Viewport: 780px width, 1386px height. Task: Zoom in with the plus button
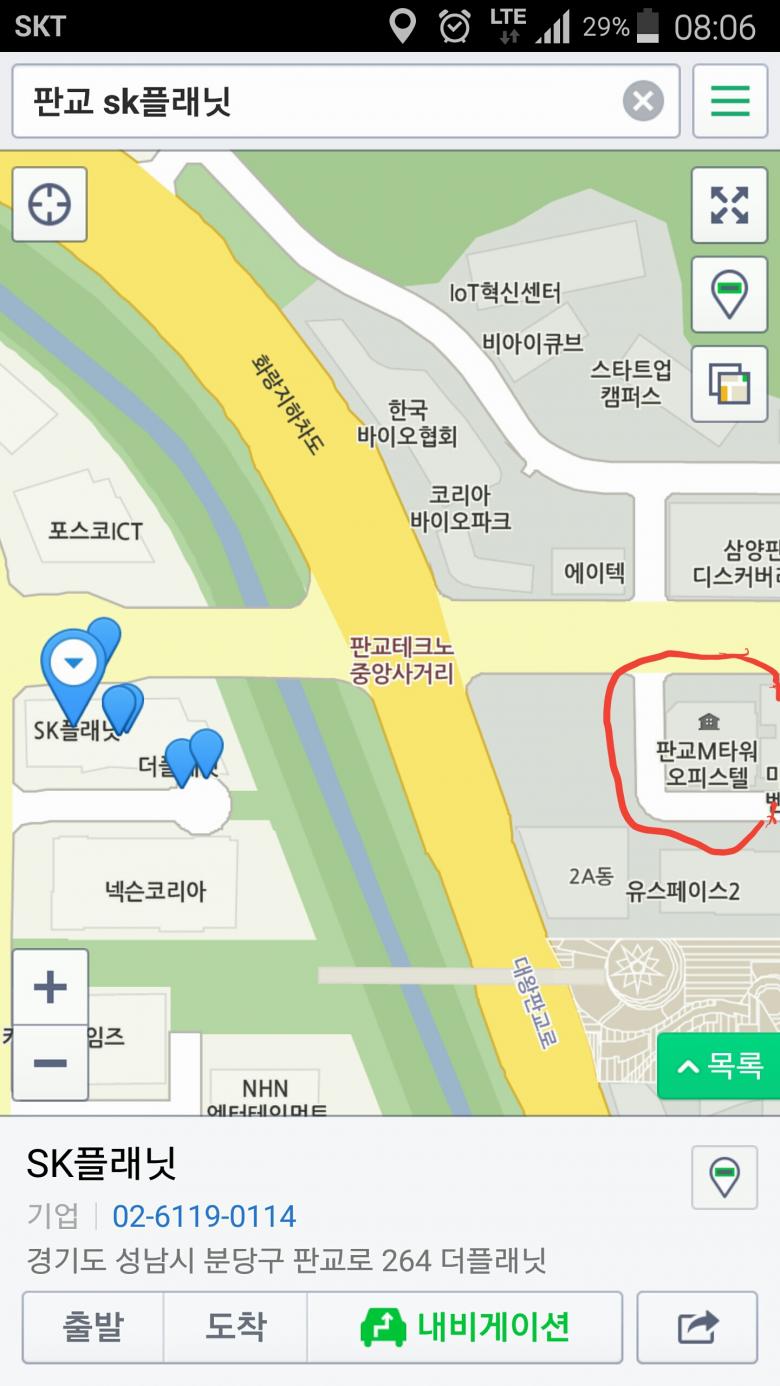click(50, 988)
